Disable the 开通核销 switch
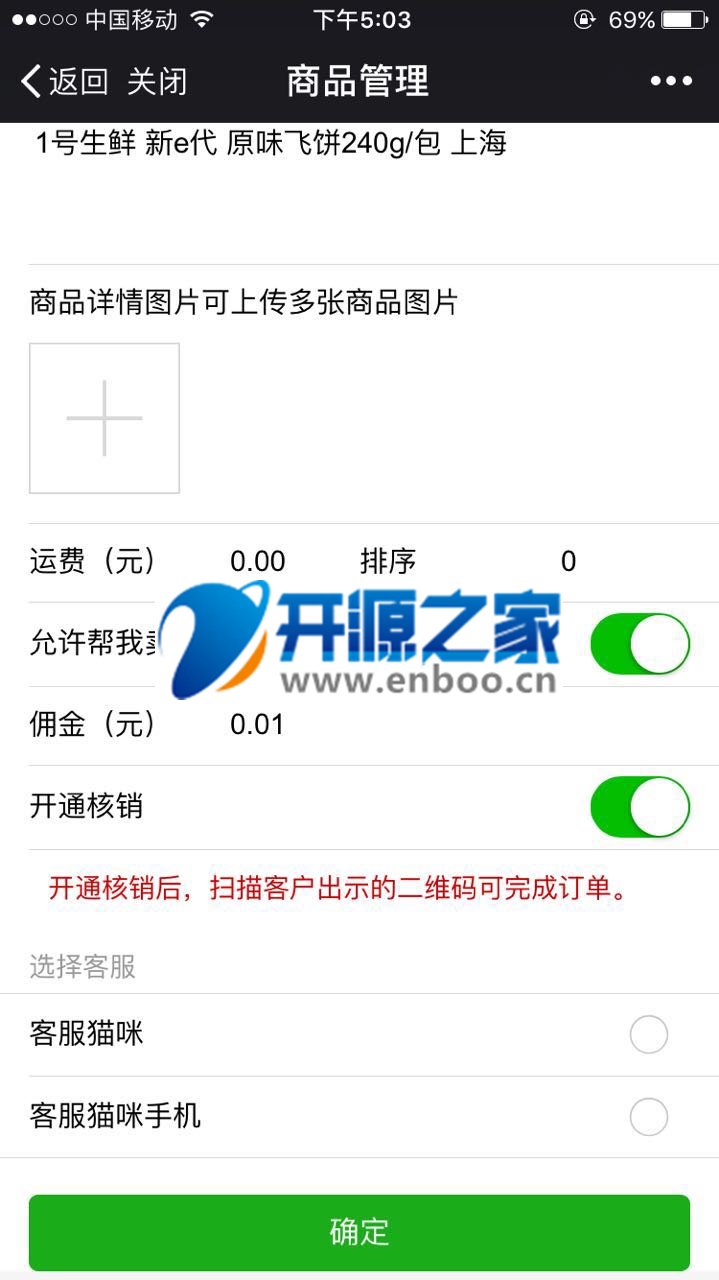This screenshot has height=1280, width=719. point(640,807)
